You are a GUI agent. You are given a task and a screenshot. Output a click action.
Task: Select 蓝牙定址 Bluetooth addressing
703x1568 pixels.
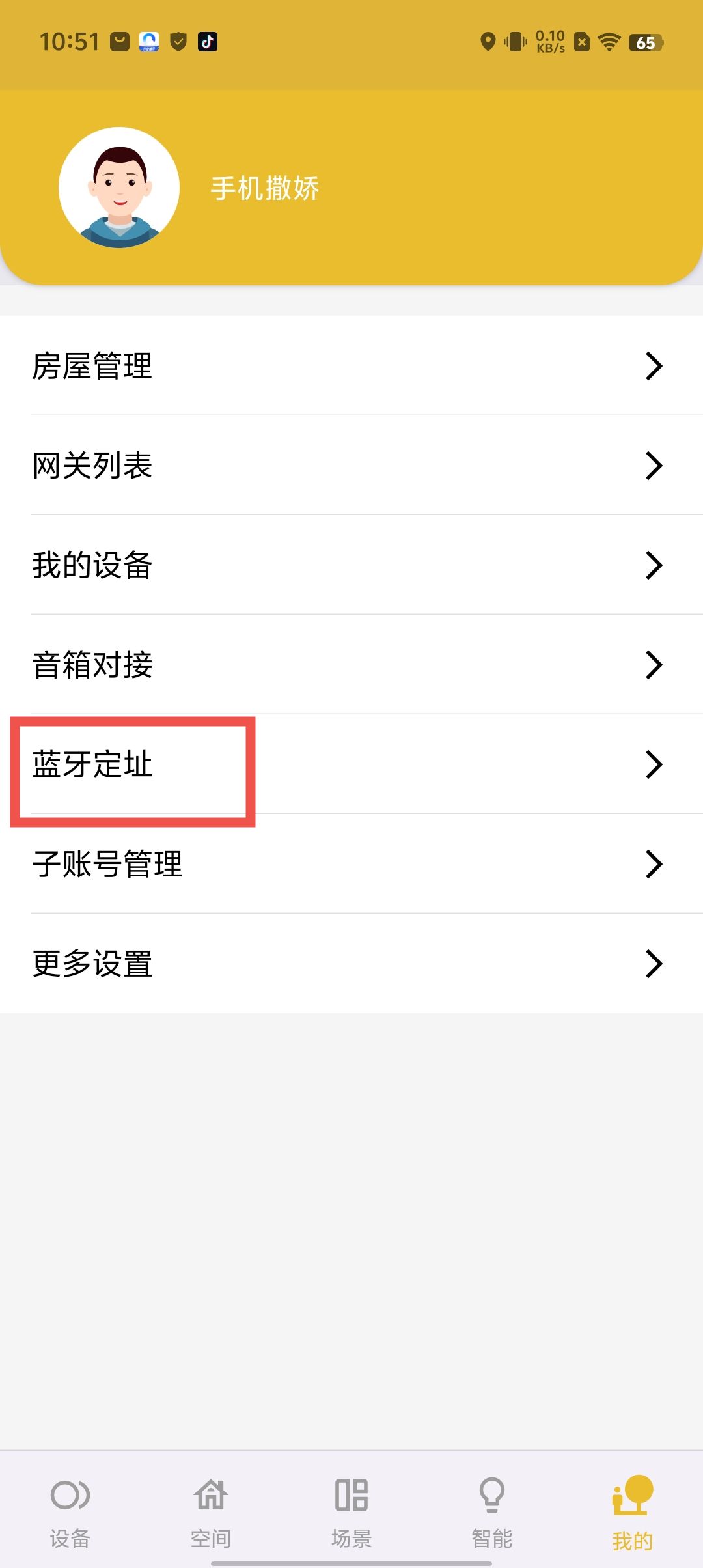(351, 764)
